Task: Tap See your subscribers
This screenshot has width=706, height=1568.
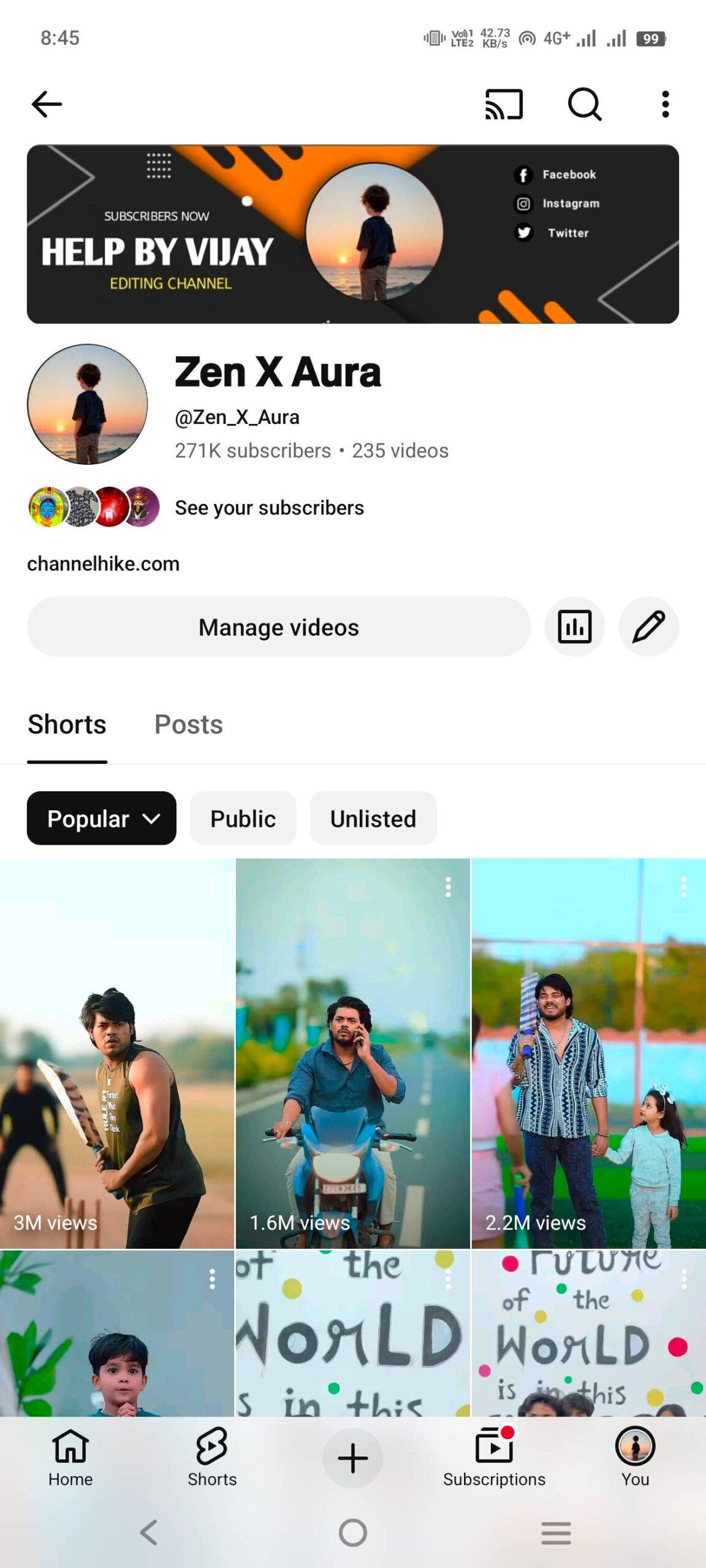Action: [x=269, y=508]
